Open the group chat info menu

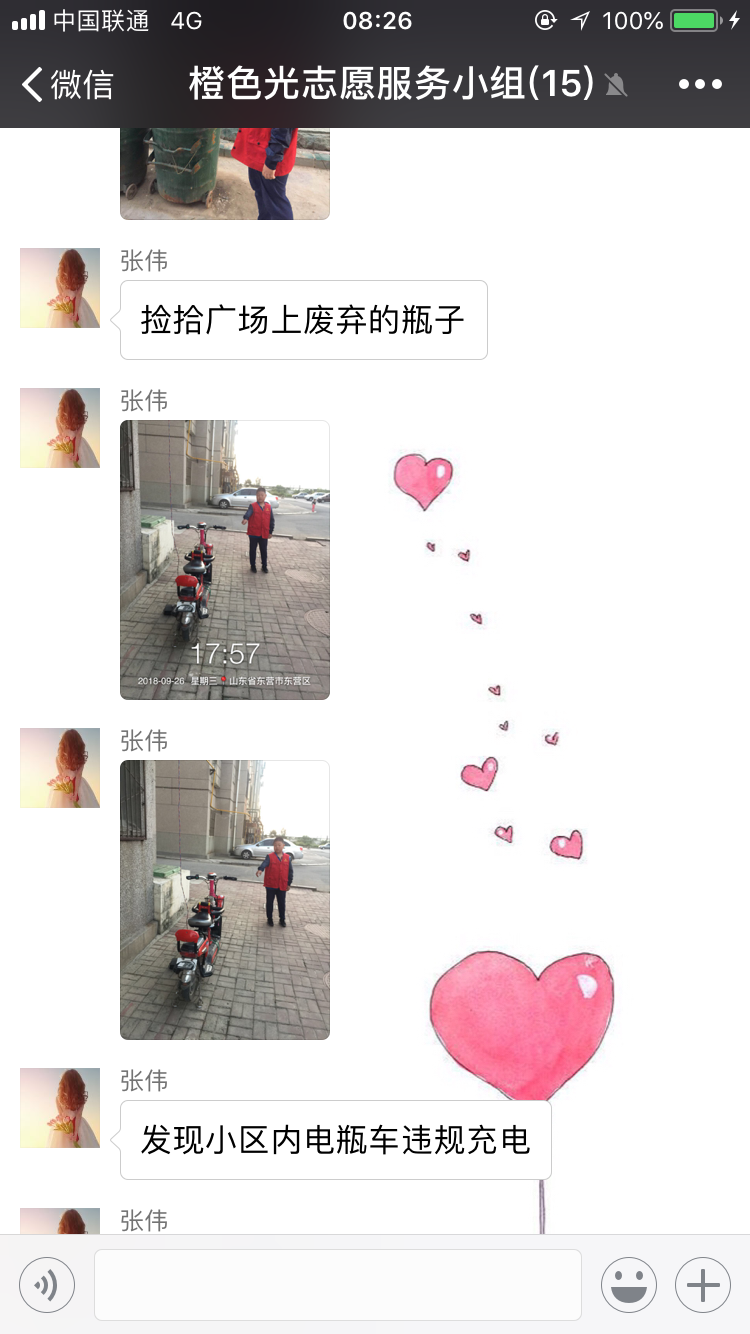coord(700,84)
